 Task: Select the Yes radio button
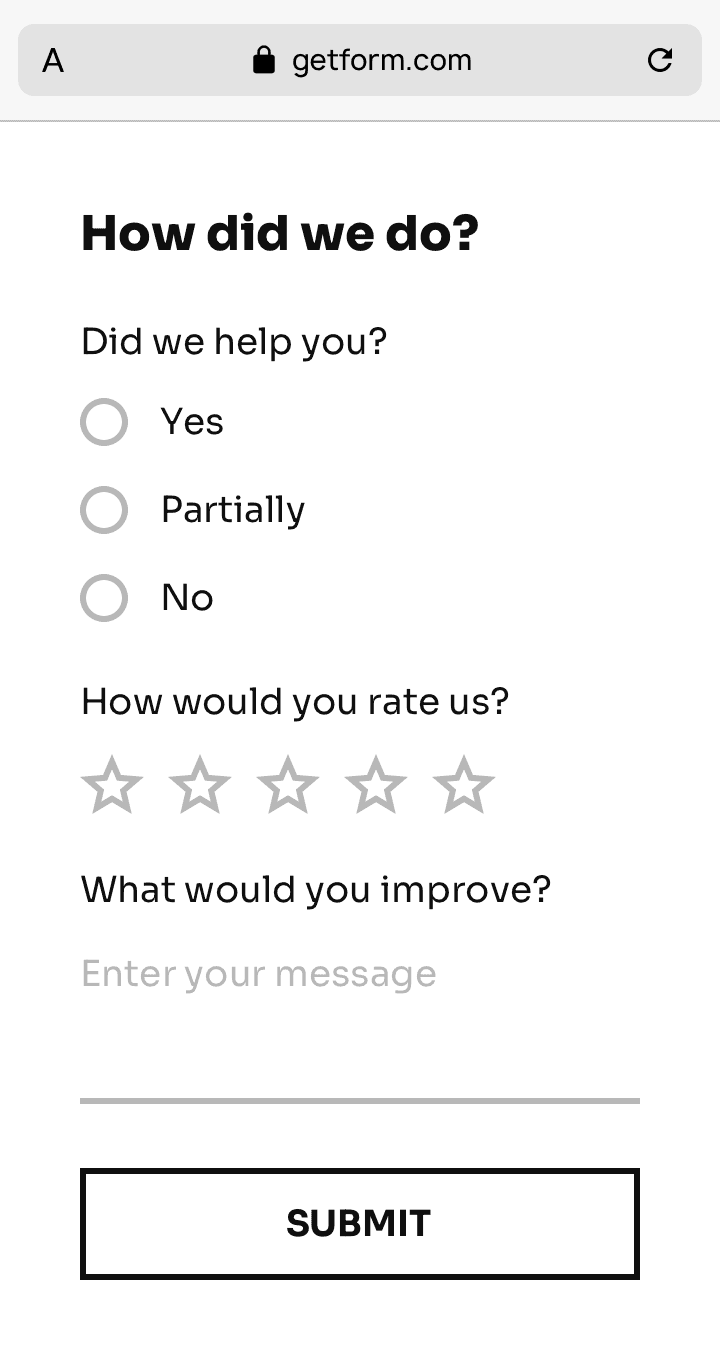click(103, 422)
